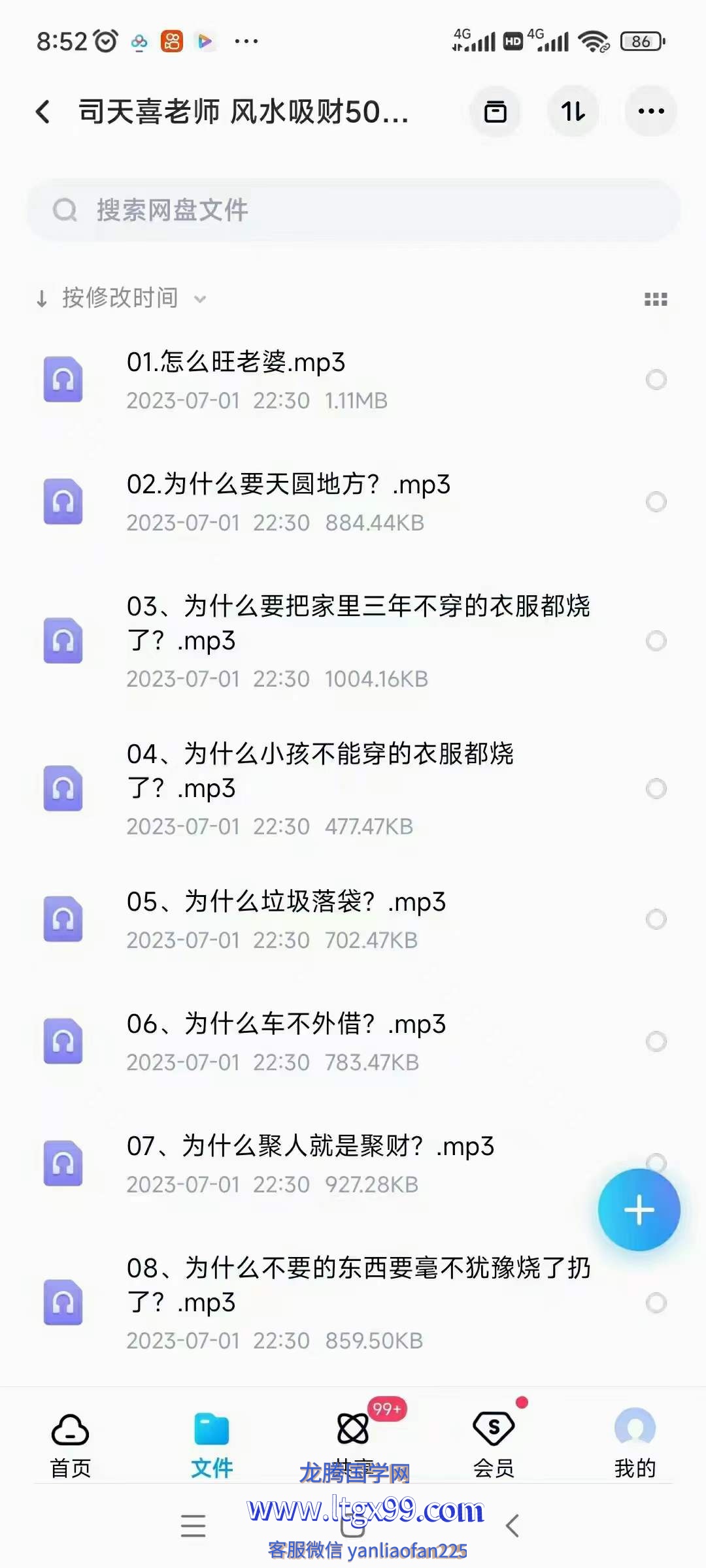Viewport: 706px width, 1568px height.
Task: Open 05、为什么垃圾落袋？.mp3
Action: pos(353,919)
